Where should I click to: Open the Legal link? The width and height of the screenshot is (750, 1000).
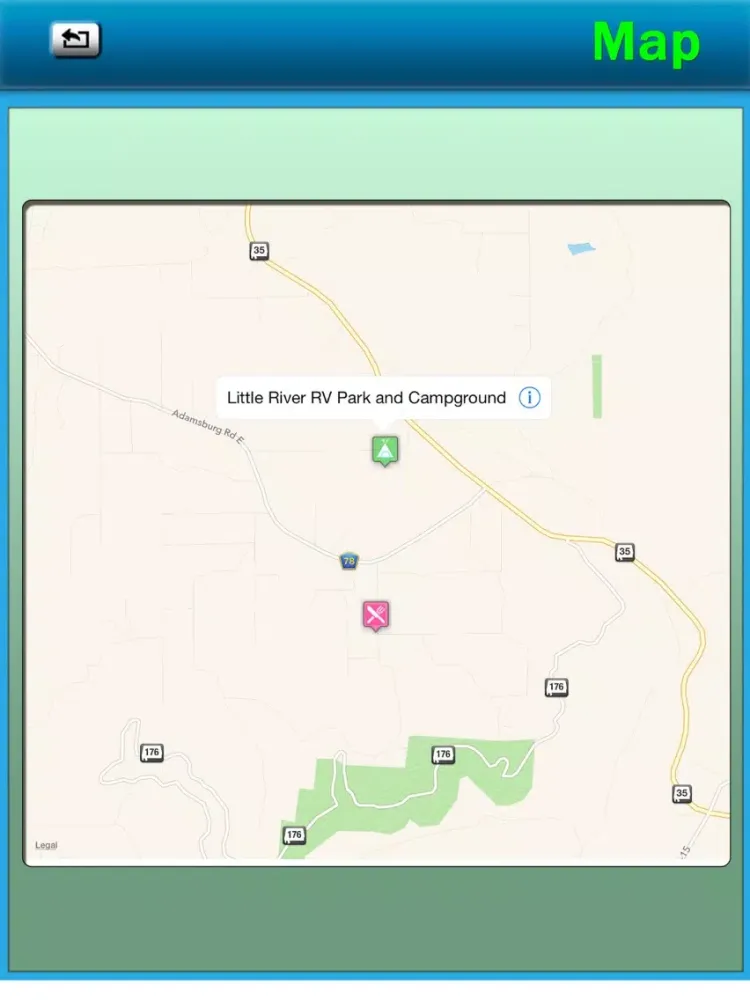point(44,845)
